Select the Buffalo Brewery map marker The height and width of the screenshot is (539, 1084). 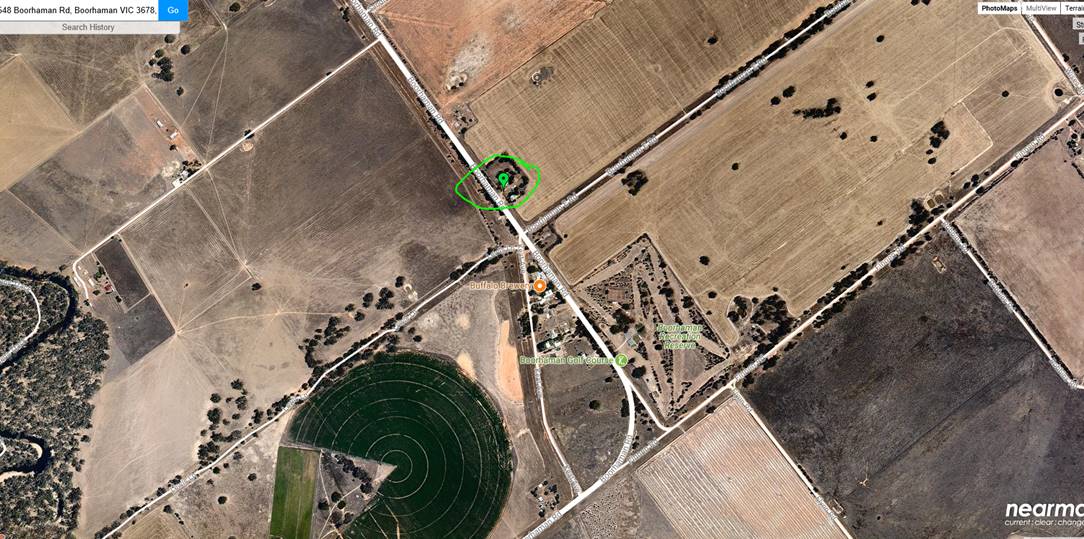[540, 286]
